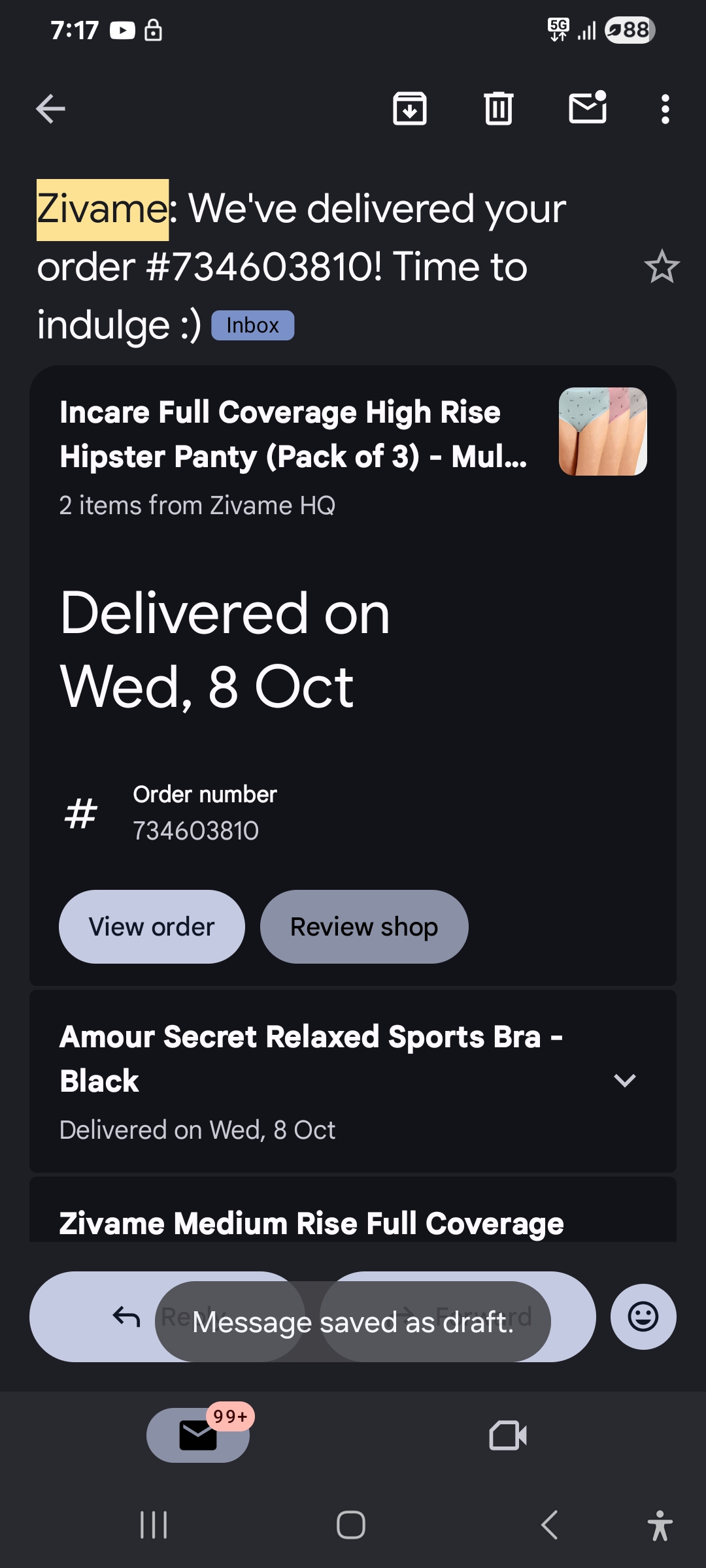This screenshot has width=706, height=1568.
Task: Delete this email
Action: point(498,108)
